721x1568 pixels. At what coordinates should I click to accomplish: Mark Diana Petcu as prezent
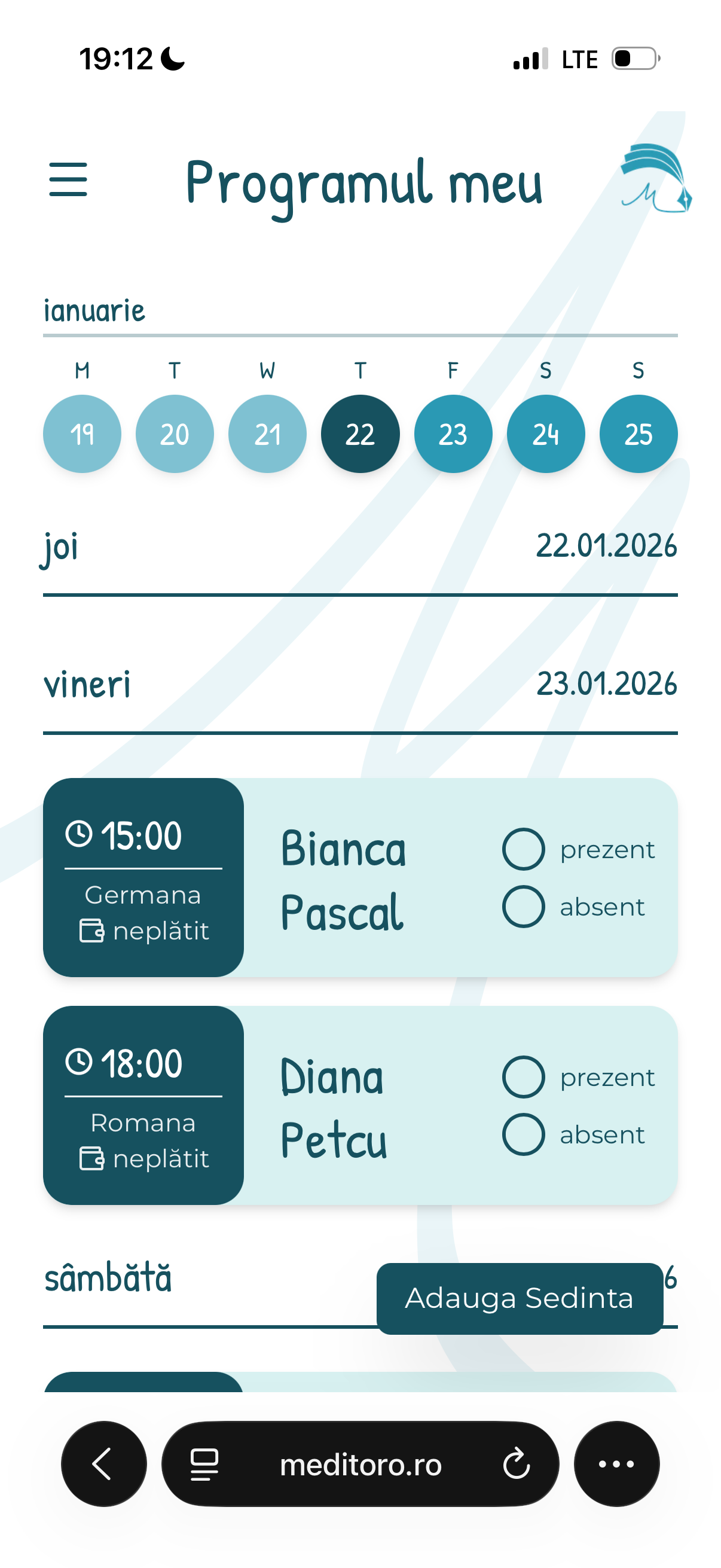tap(524, 1076)
